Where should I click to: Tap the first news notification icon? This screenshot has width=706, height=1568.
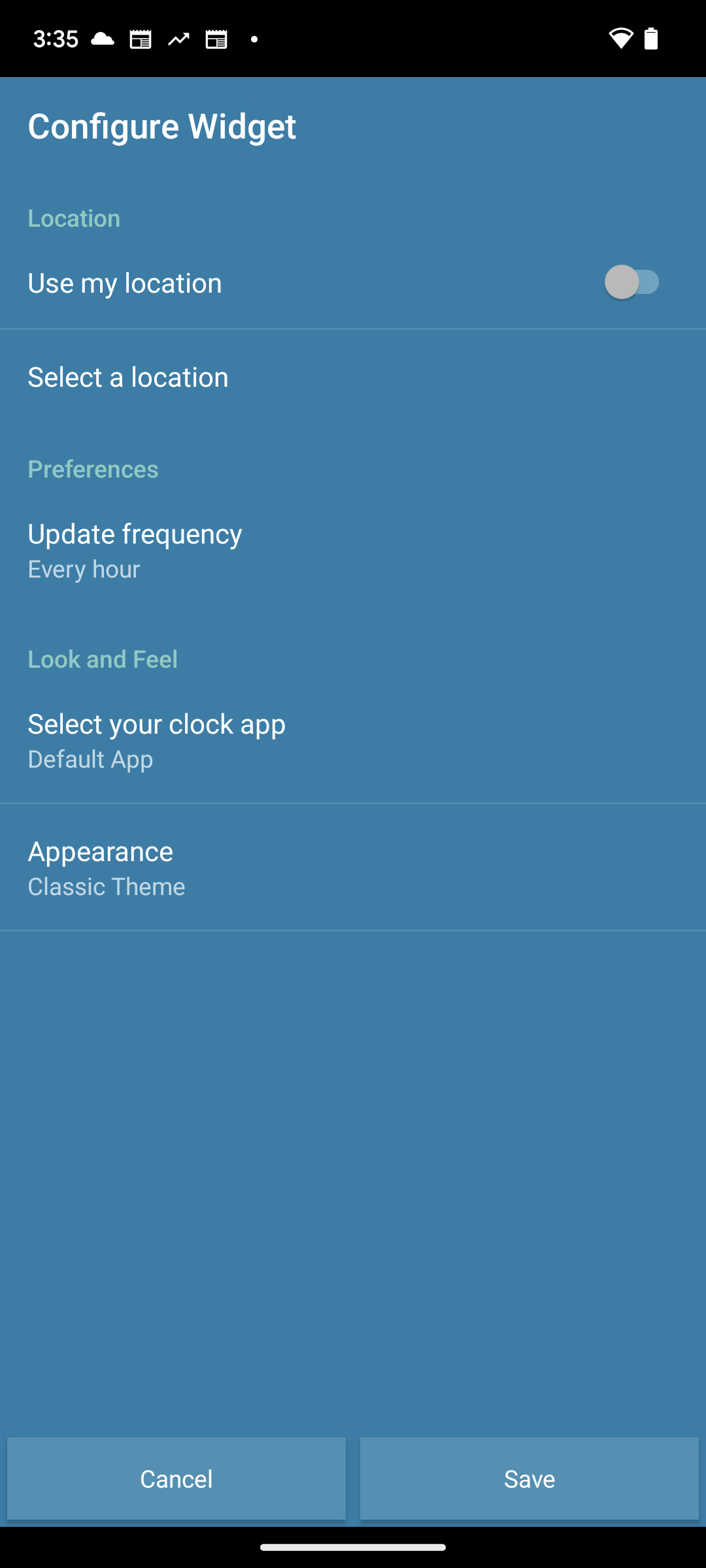[x=141, y=39]
